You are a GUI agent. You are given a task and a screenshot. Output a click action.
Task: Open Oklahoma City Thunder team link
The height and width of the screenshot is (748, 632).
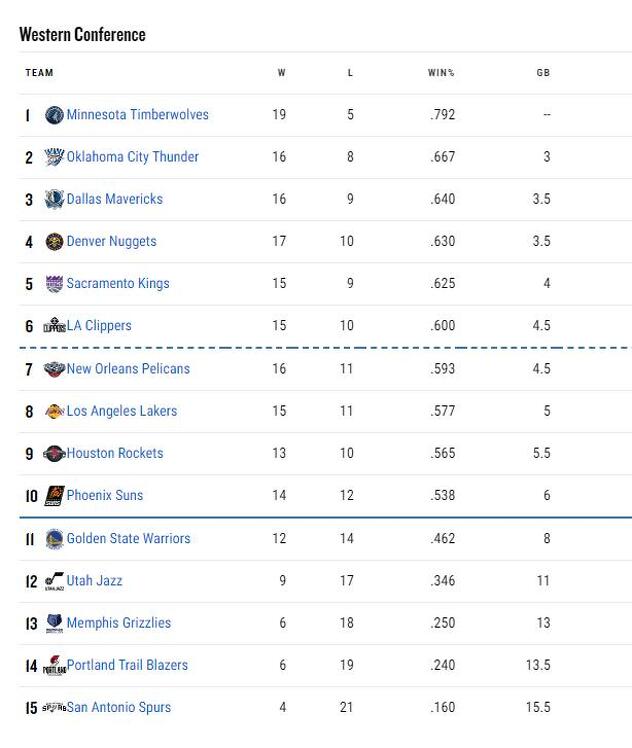tap(132, 157)
